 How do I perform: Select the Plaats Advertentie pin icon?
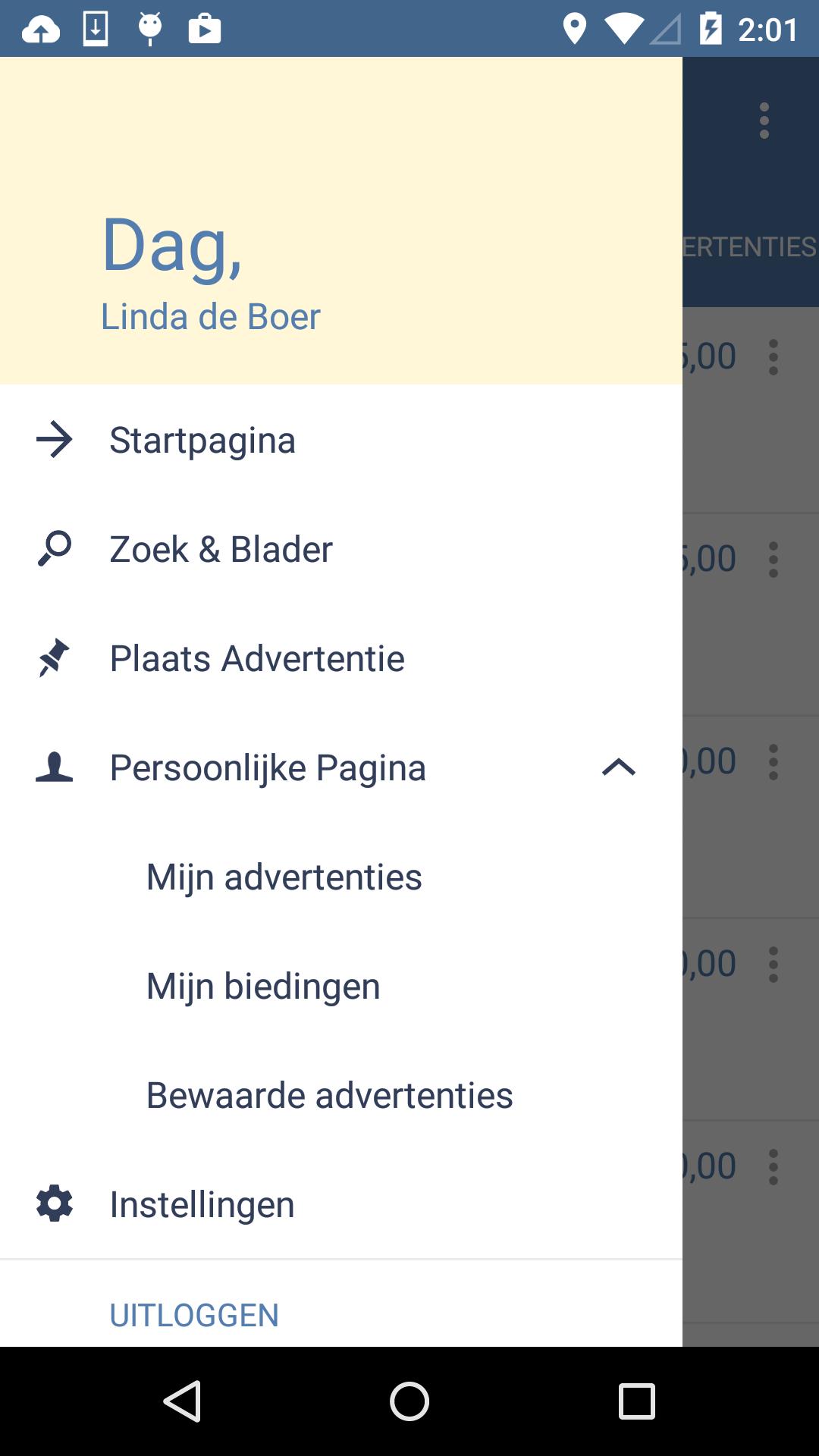54,657
